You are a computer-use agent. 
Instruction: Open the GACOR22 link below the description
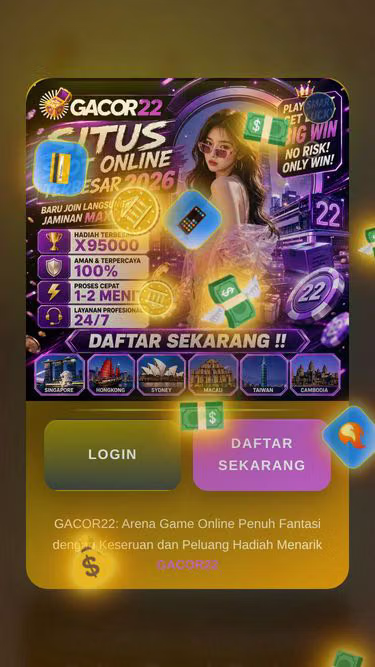pyautogui.click(x=188, y=565)
